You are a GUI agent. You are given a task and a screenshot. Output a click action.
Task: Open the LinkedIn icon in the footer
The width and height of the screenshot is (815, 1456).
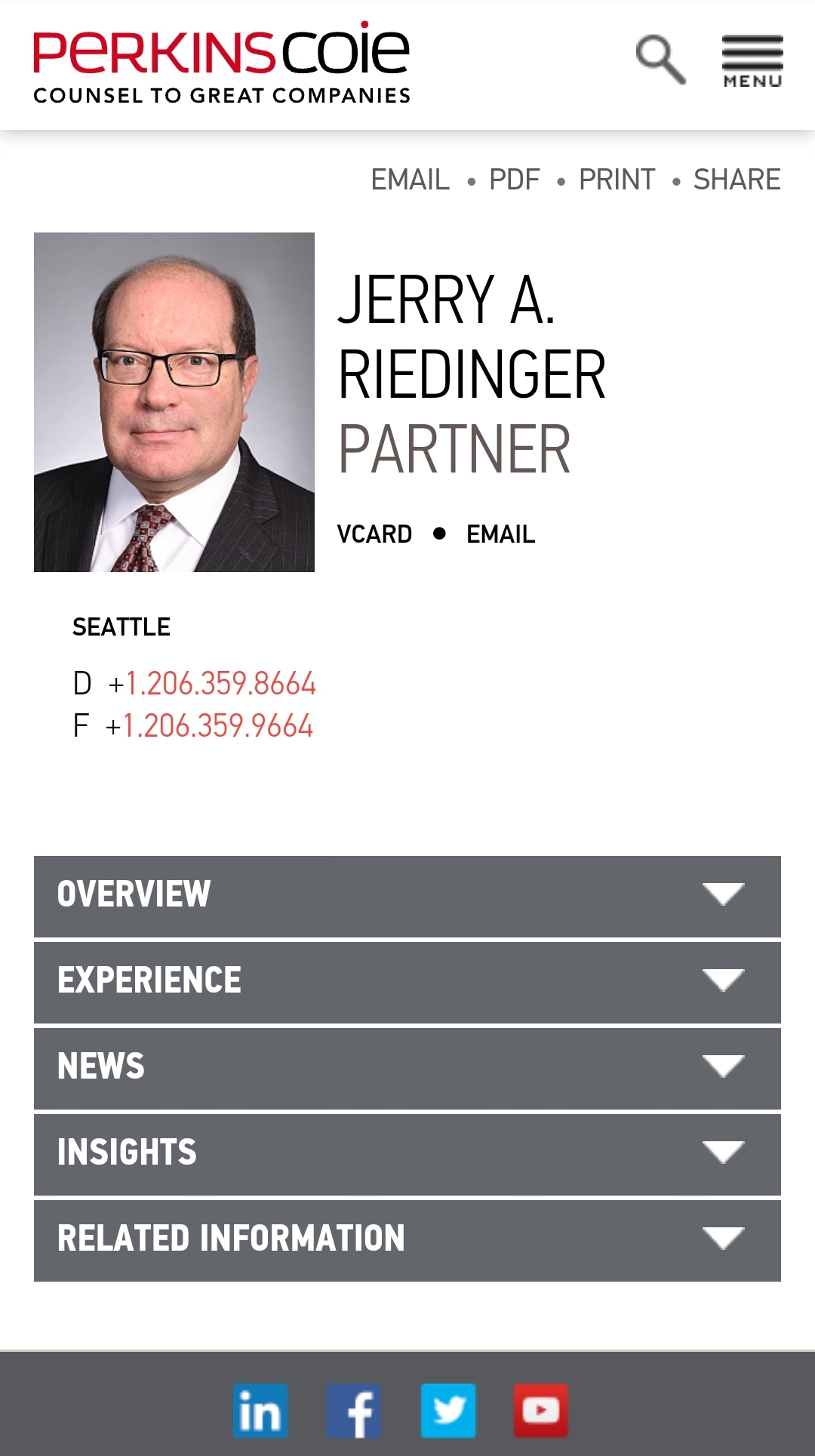pos(260,1411)
